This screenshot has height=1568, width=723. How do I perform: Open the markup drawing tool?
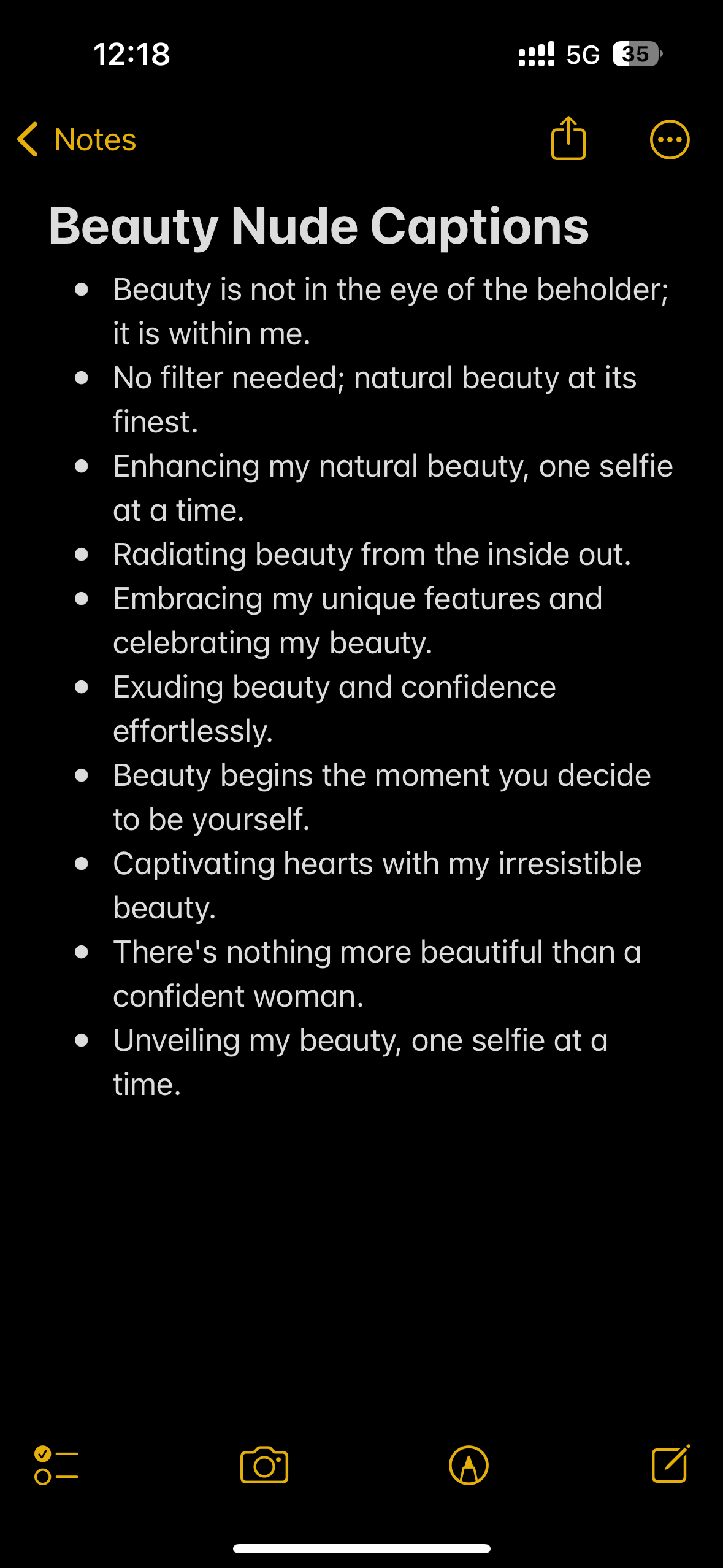coord(469,1465)
